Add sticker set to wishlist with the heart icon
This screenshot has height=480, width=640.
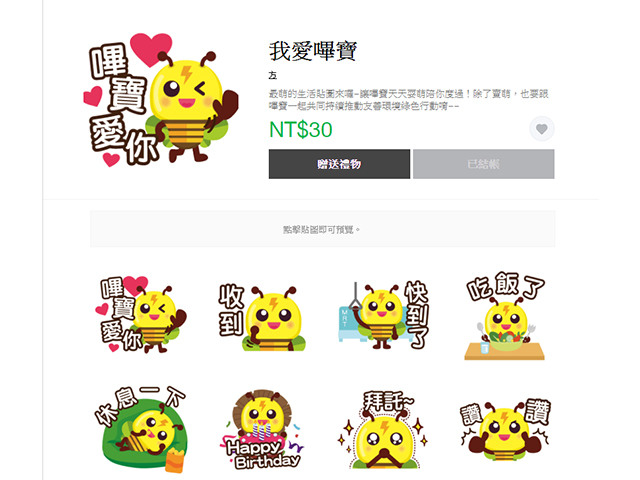coord(541,129)
